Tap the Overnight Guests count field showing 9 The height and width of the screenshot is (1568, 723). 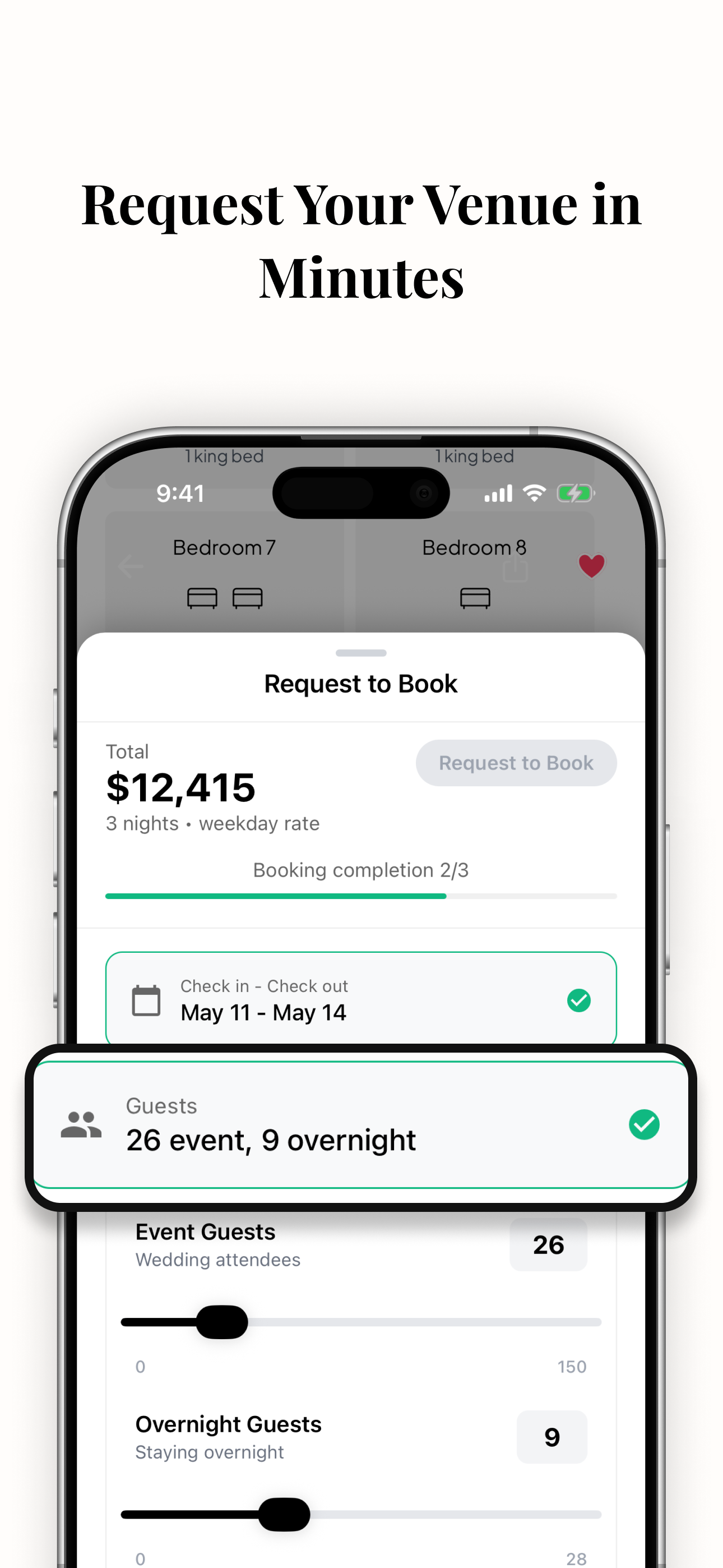(552, 1437)
